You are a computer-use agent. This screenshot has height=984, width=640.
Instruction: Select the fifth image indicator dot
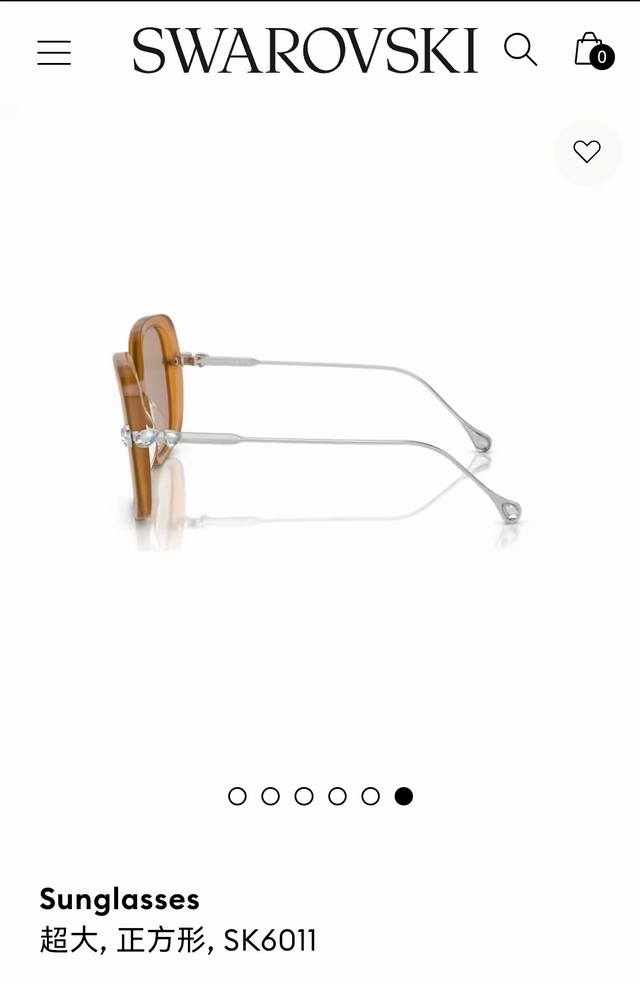pyautogui.click(x=371, y=796)
